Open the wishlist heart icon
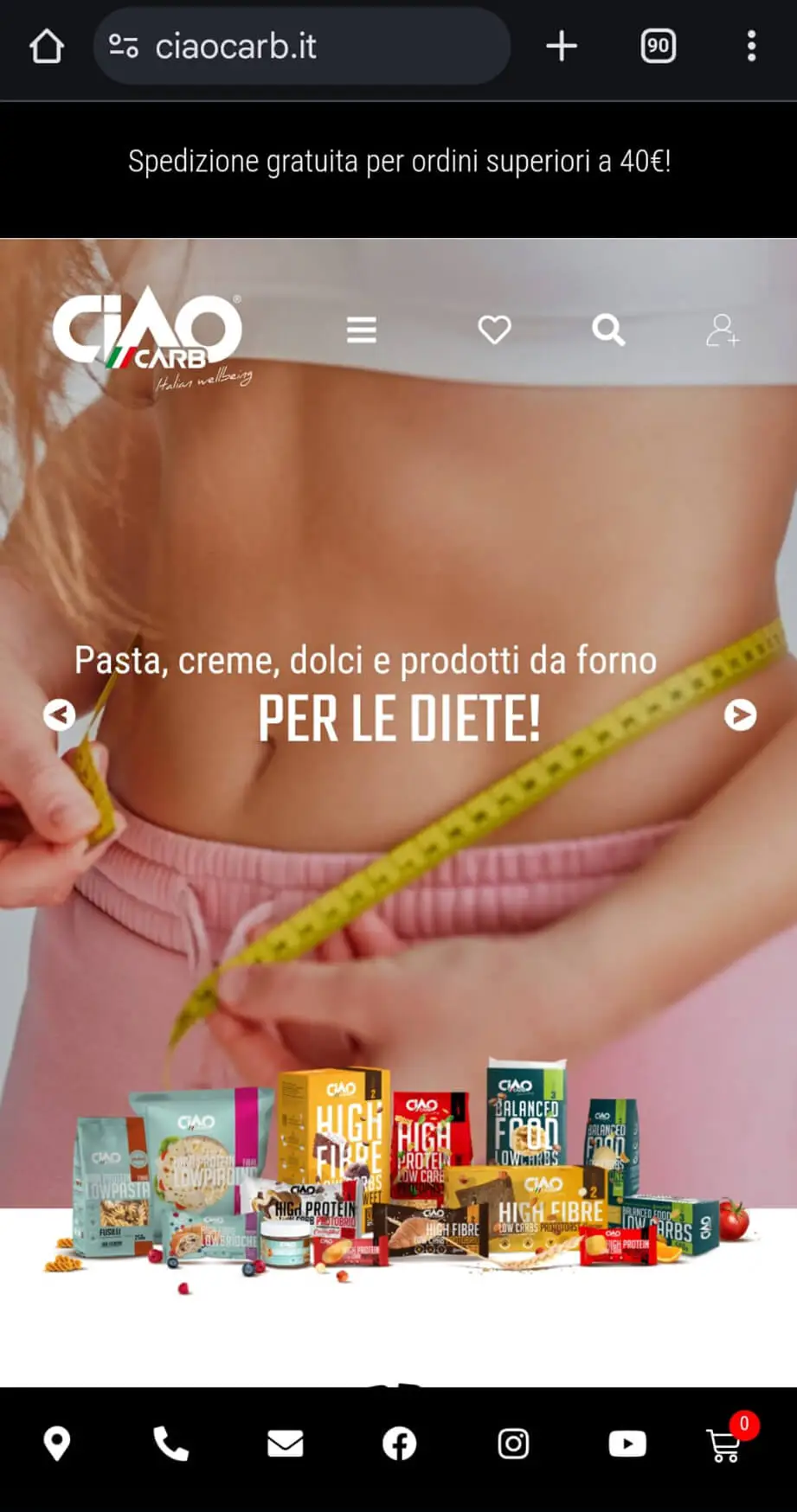The height and width of the screenshot is (1512, 797). pos(494,330)
